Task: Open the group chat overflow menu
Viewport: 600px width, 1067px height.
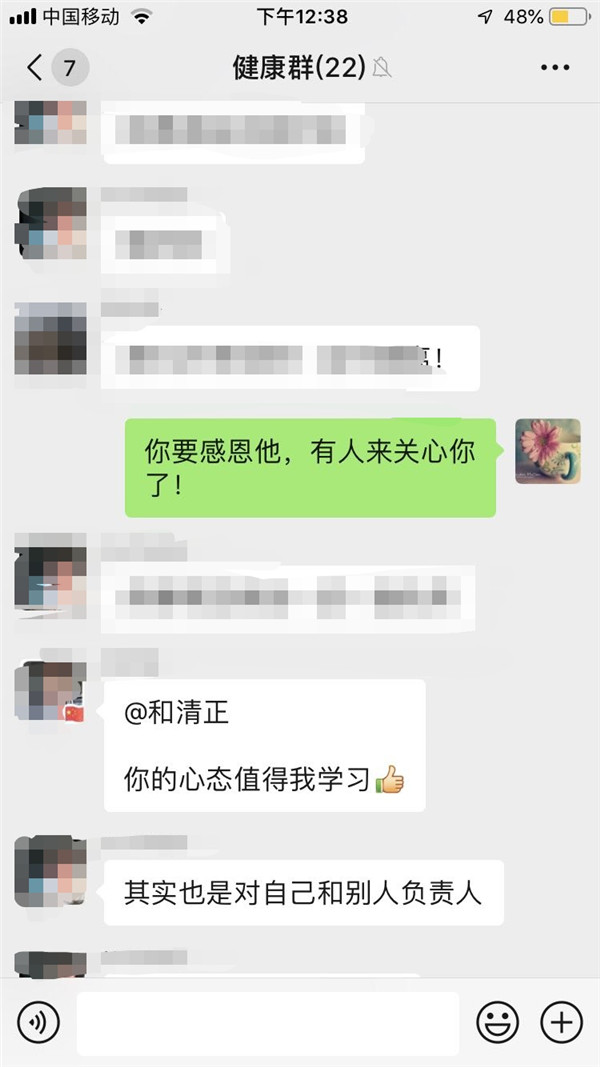Action: tap(554, 68)
